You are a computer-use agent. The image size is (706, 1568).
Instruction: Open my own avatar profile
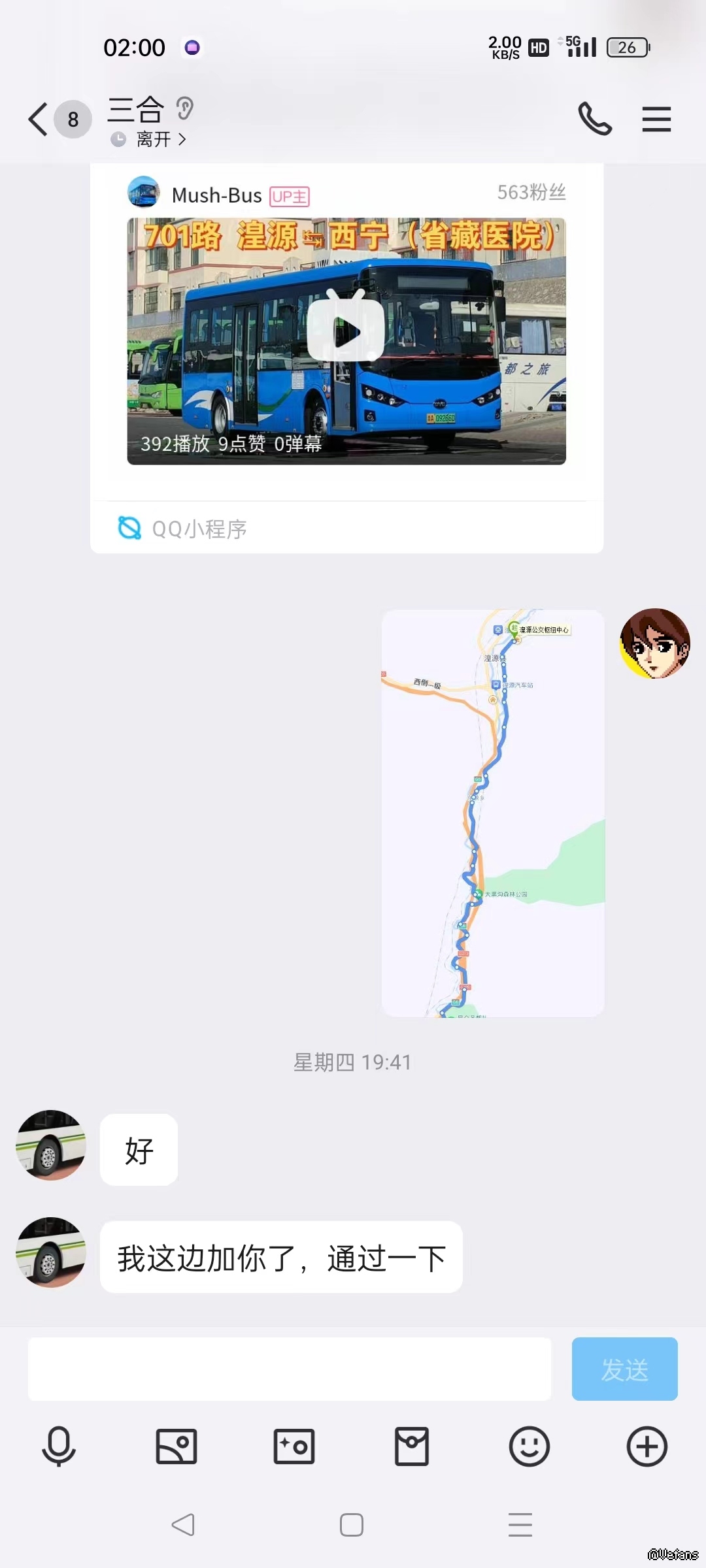(655, 644)
